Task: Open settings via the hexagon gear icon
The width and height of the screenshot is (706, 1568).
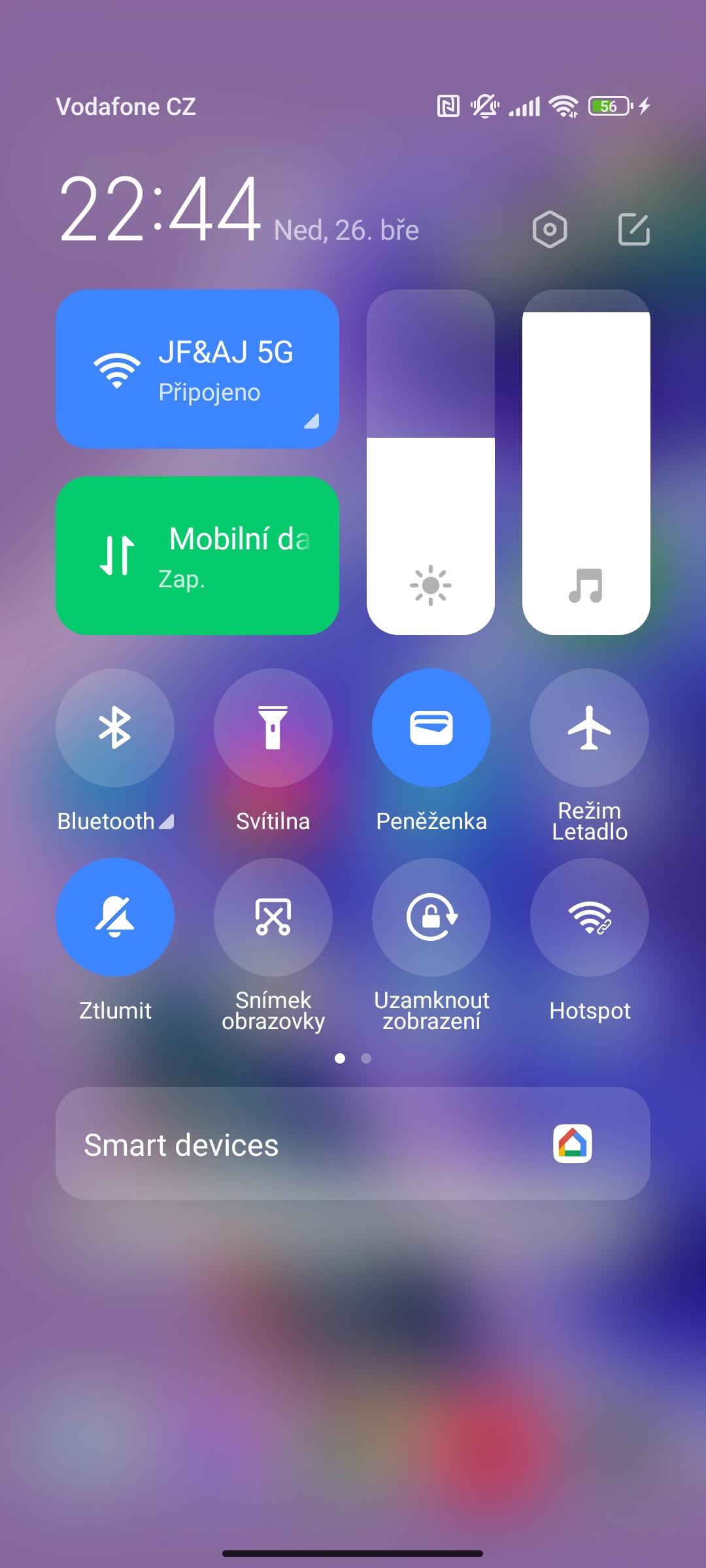Action: click(x=550, y=229)
